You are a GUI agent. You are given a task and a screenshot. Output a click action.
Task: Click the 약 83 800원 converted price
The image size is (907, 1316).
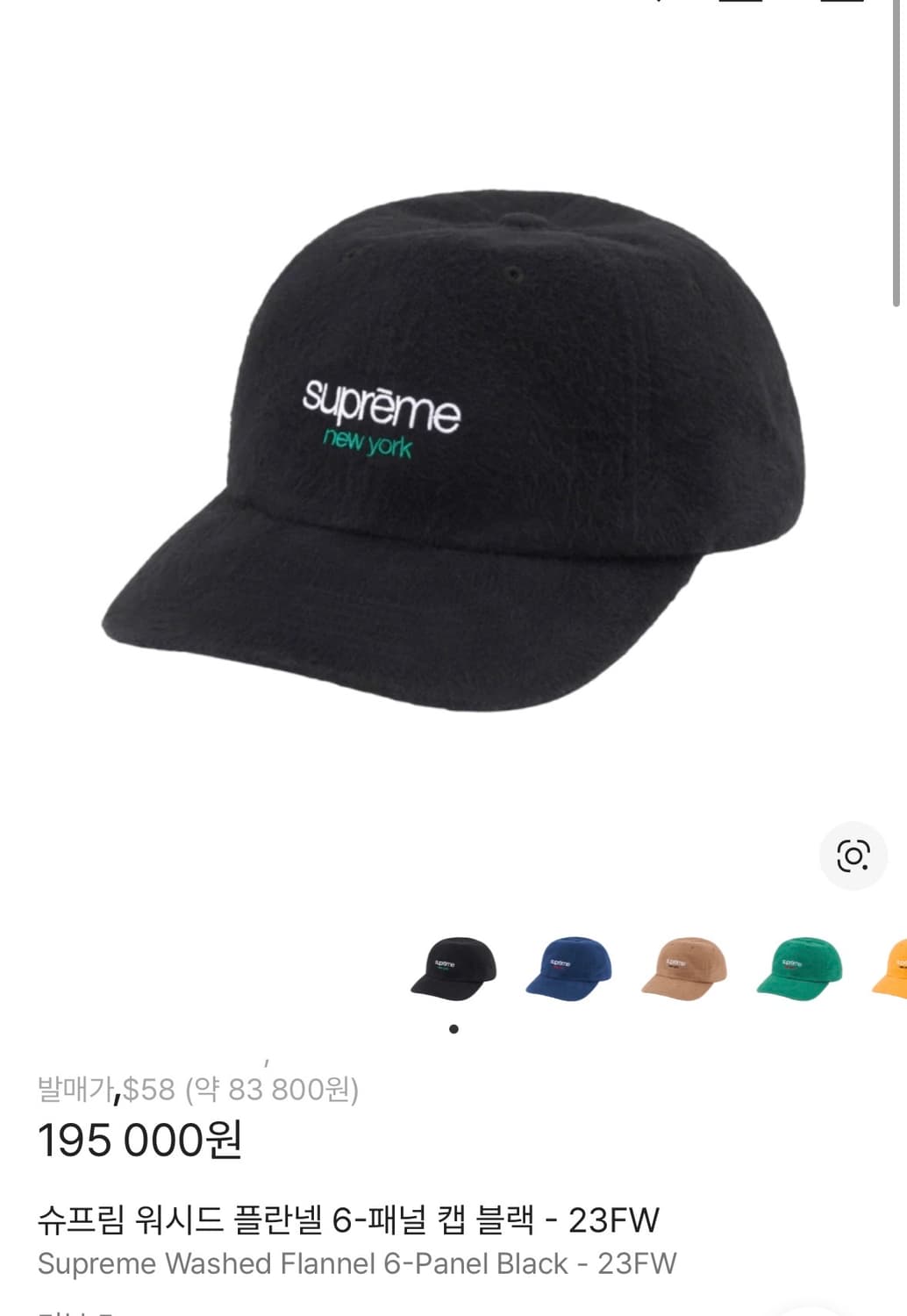click(272, 1088)
